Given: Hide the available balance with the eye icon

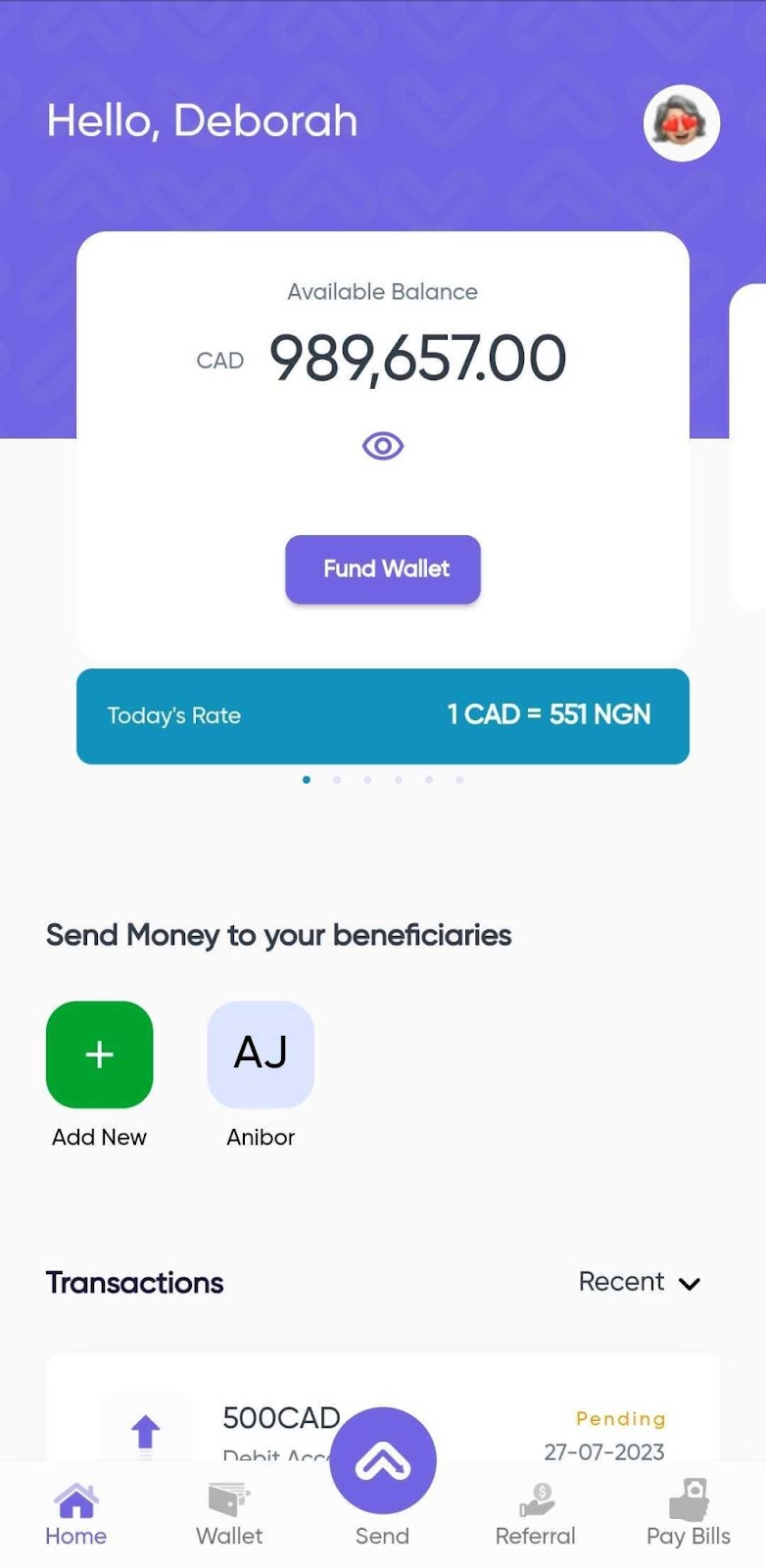Looking at the screenshot, I should 382,446.
